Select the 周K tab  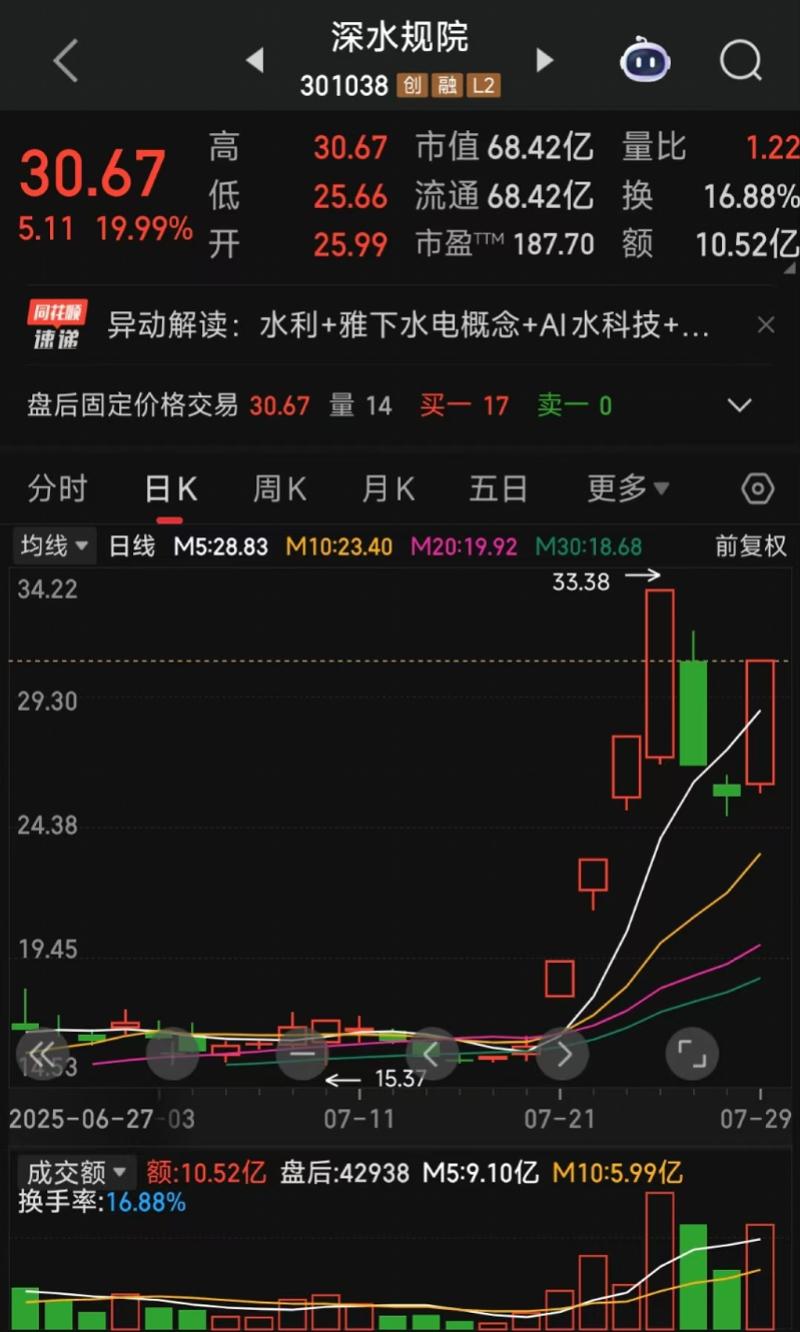click(x=279, y=489)
